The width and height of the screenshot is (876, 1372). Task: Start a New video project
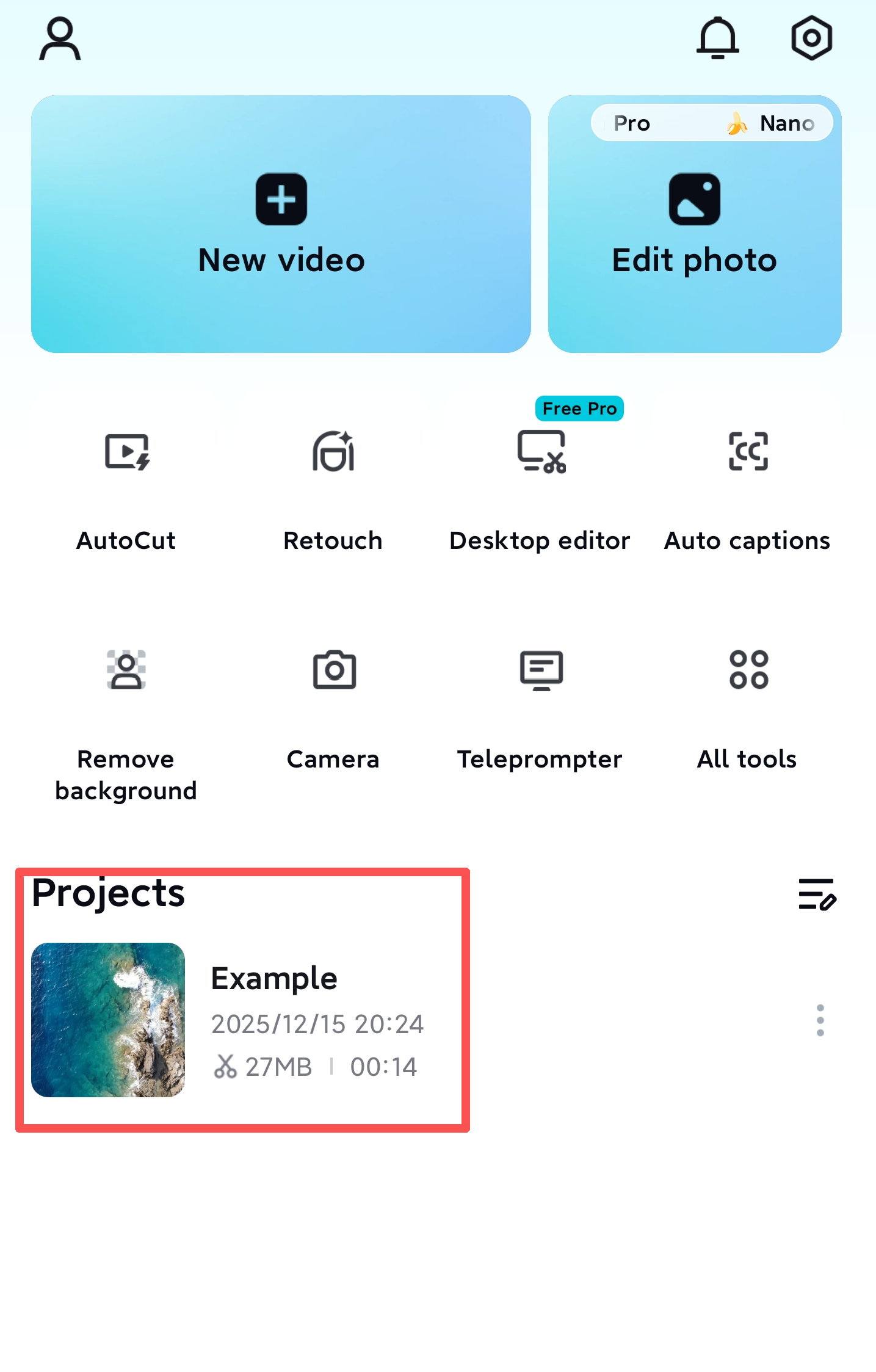pyautogui.click(x=281, y=223)
